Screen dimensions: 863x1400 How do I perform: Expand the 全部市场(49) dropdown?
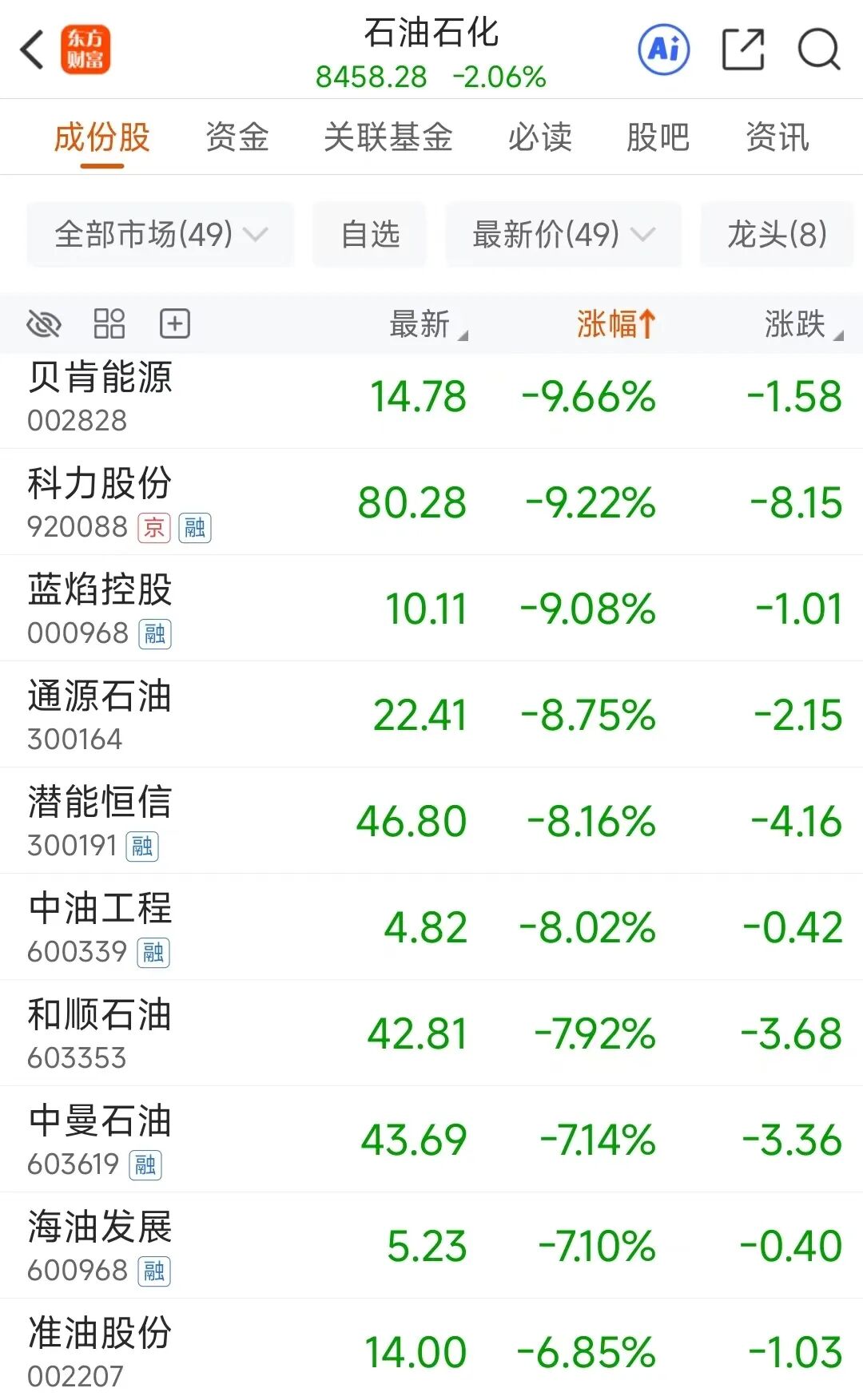coord(160,235)
